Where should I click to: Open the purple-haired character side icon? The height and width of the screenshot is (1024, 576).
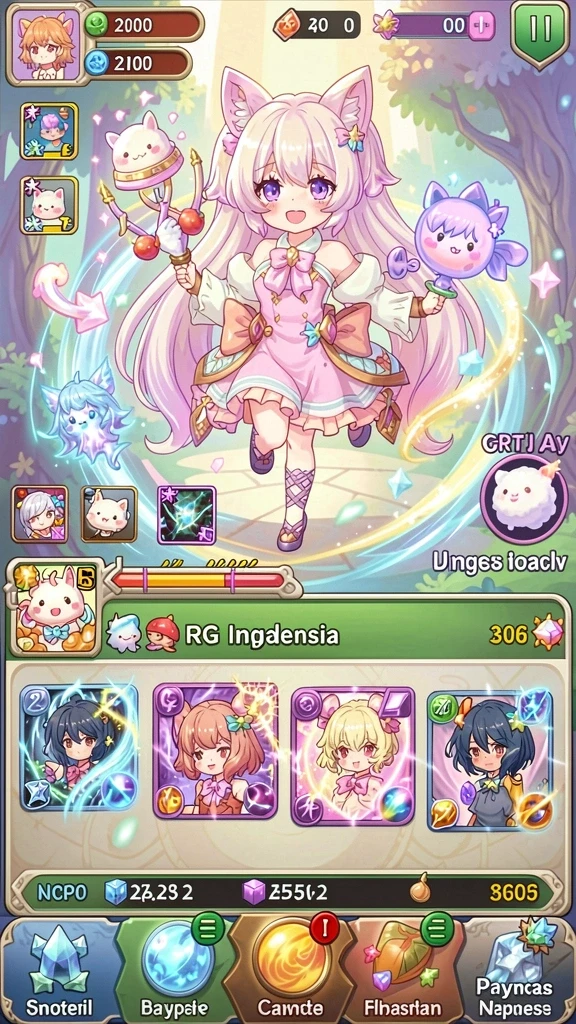[49, 131]
